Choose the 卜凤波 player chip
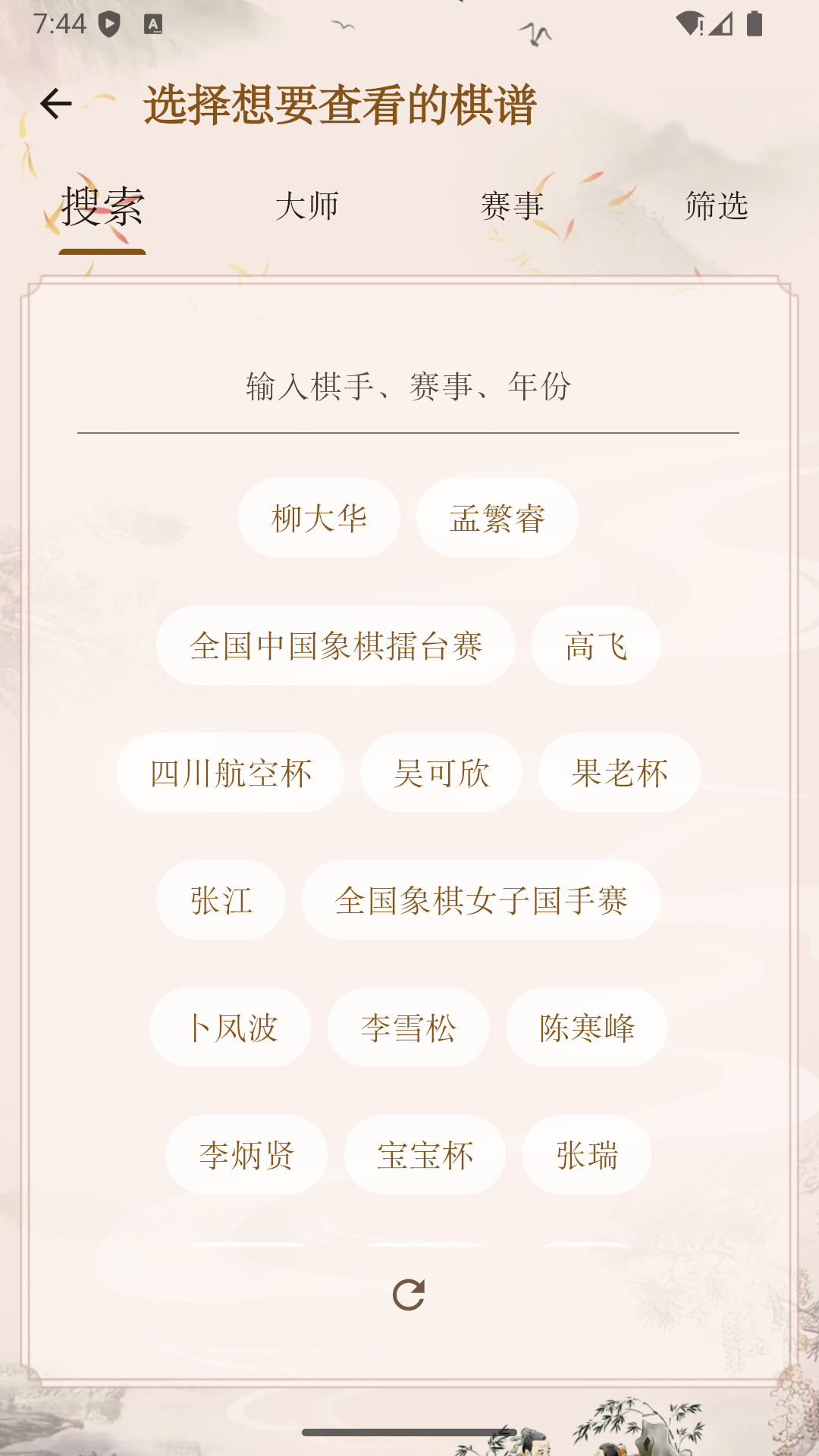Viewport: 819px width, 1456px height. 231,1027
